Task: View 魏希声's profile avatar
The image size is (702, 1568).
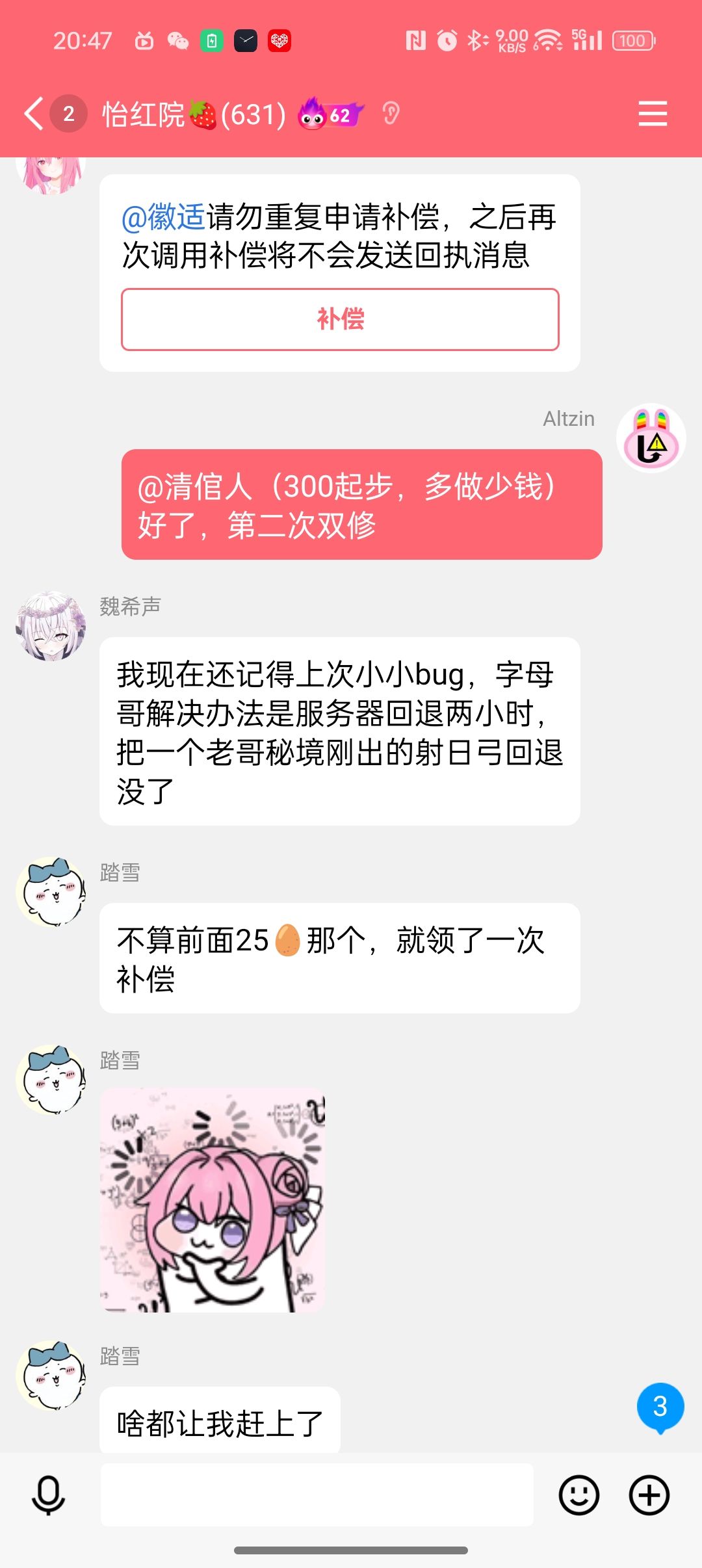Action: (51, 625)
